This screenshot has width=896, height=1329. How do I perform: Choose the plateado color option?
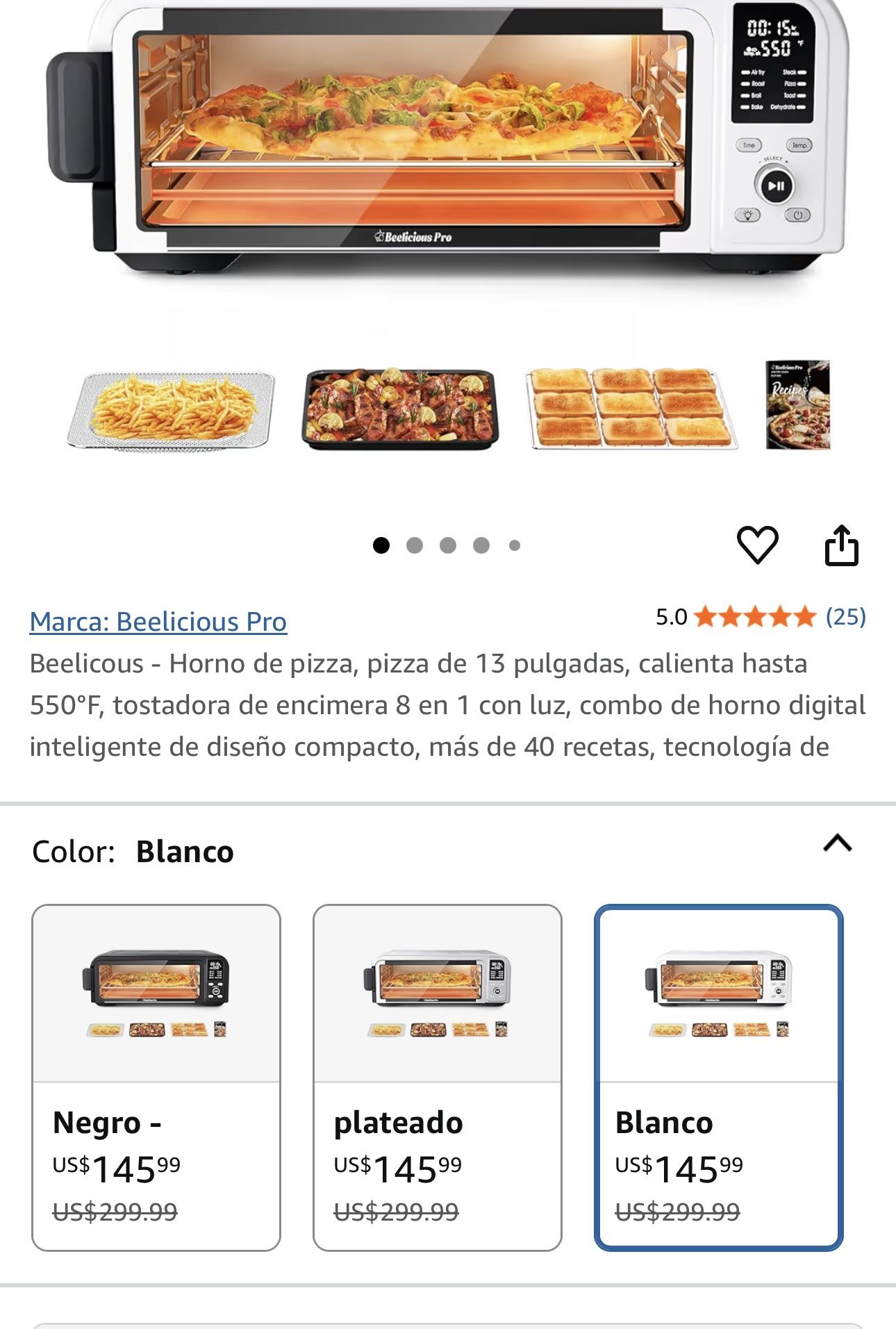[437, 1077]
